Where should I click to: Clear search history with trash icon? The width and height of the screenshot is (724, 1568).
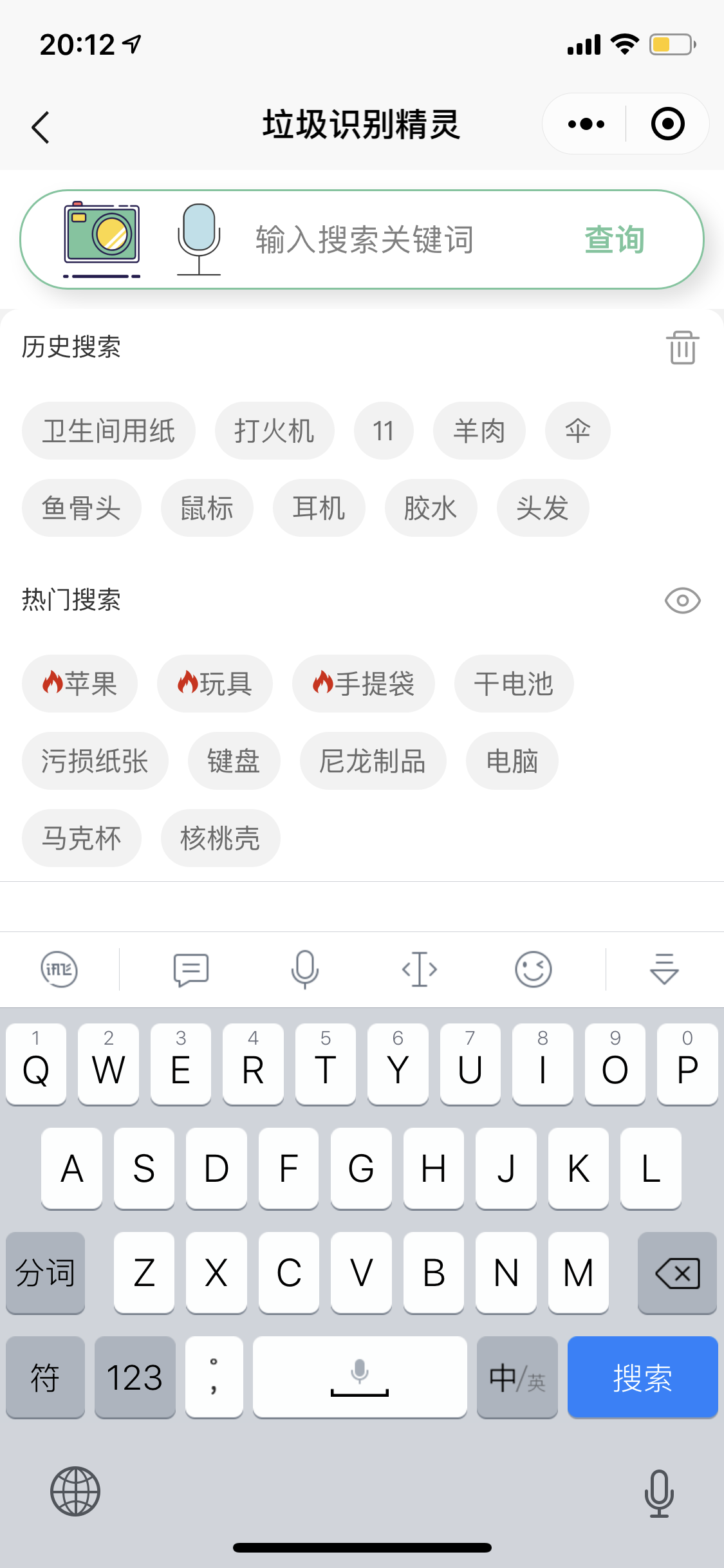coord(682,348)
